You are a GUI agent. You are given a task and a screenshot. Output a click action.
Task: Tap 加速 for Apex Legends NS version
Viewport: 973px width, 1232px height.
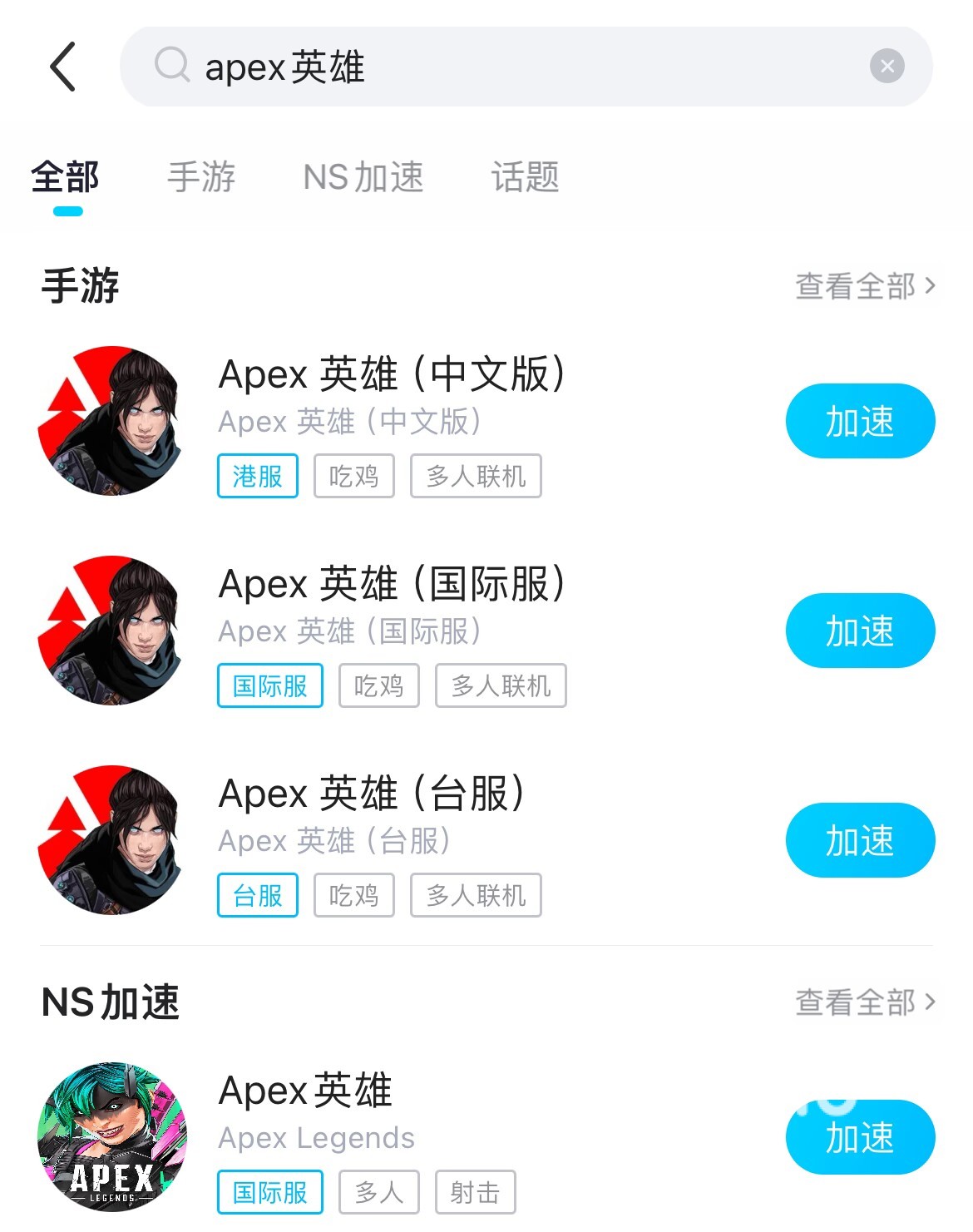pos(860,1137)
